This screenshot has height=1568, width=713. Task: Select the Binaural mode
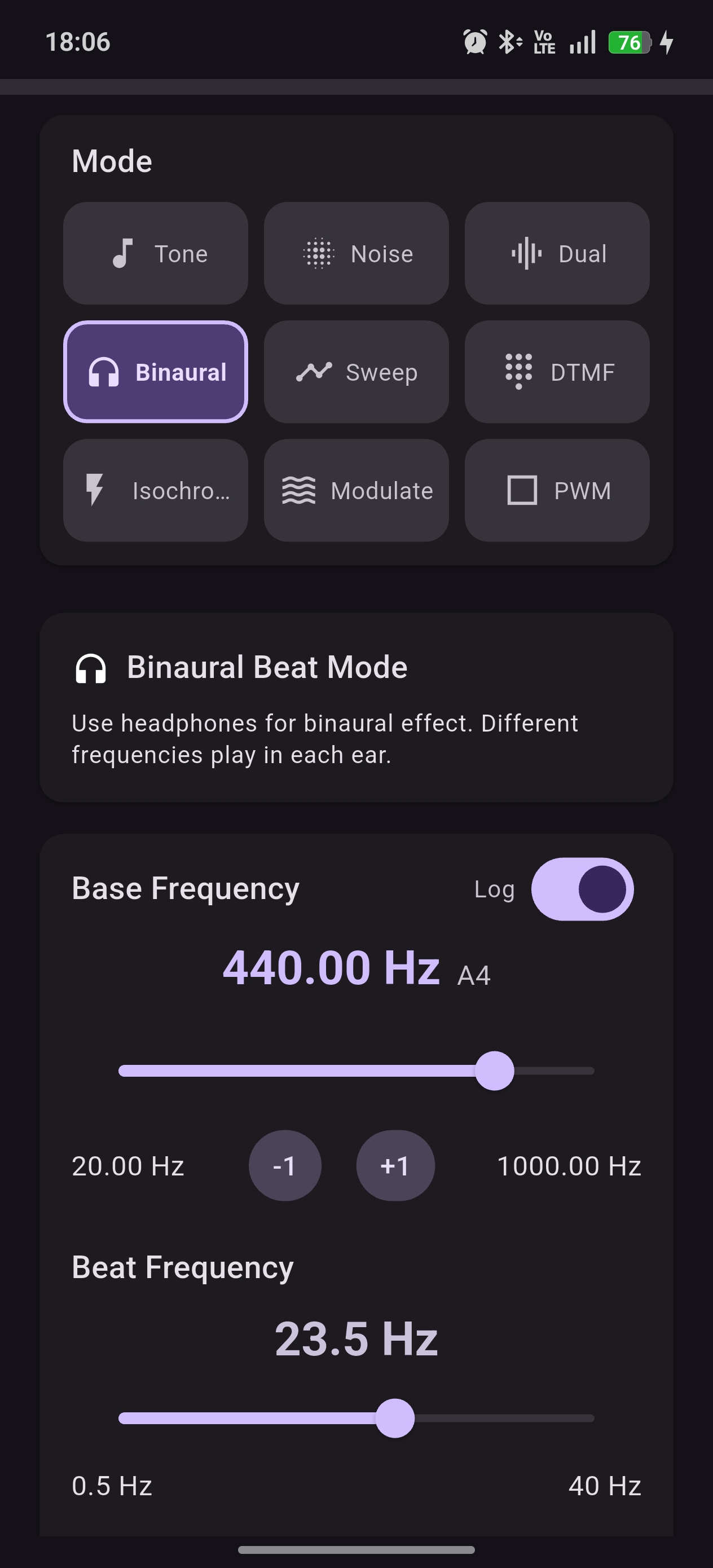[x=156, y=372]
